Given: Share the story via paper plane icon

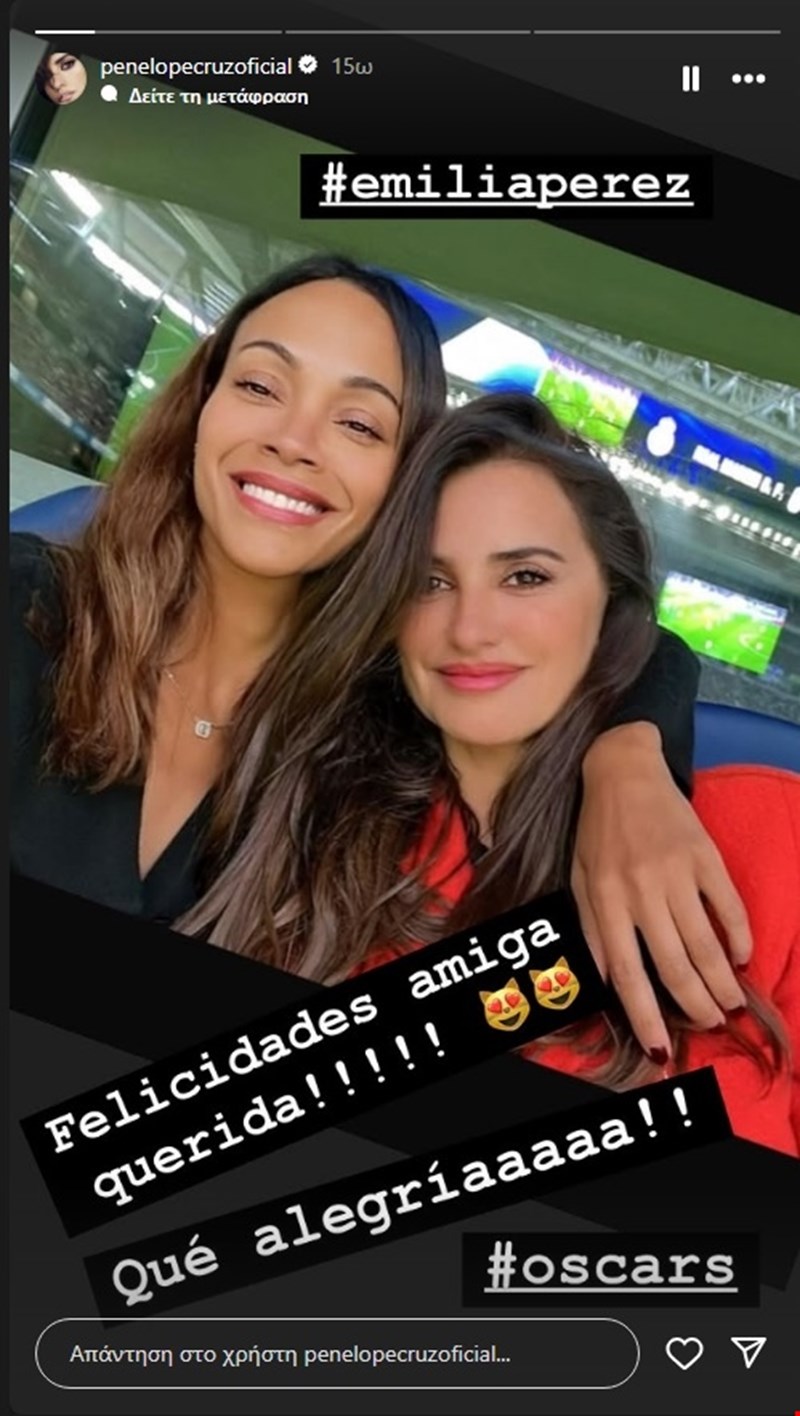Looking at the screenshot, I should point(748,1352).
